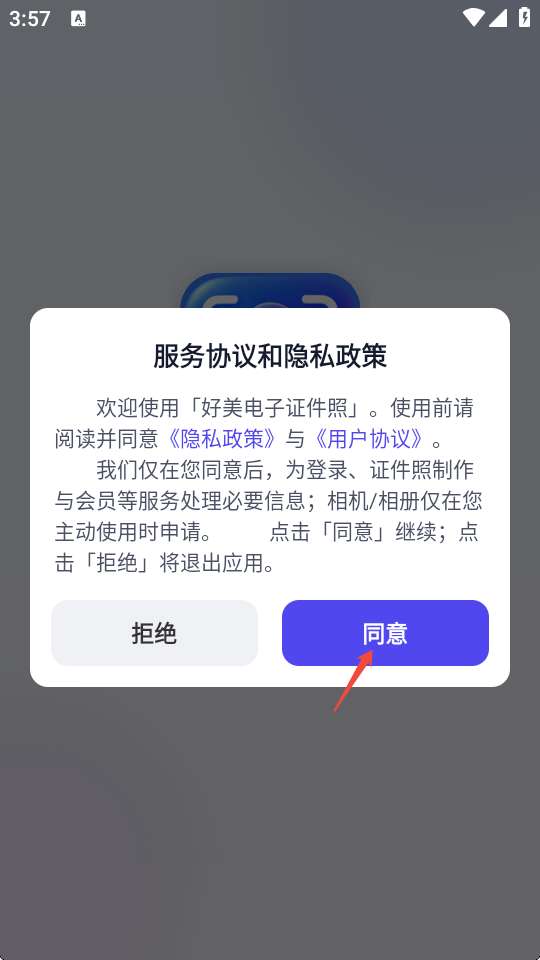Open the 《用户协议》 link

coord(368,438)
